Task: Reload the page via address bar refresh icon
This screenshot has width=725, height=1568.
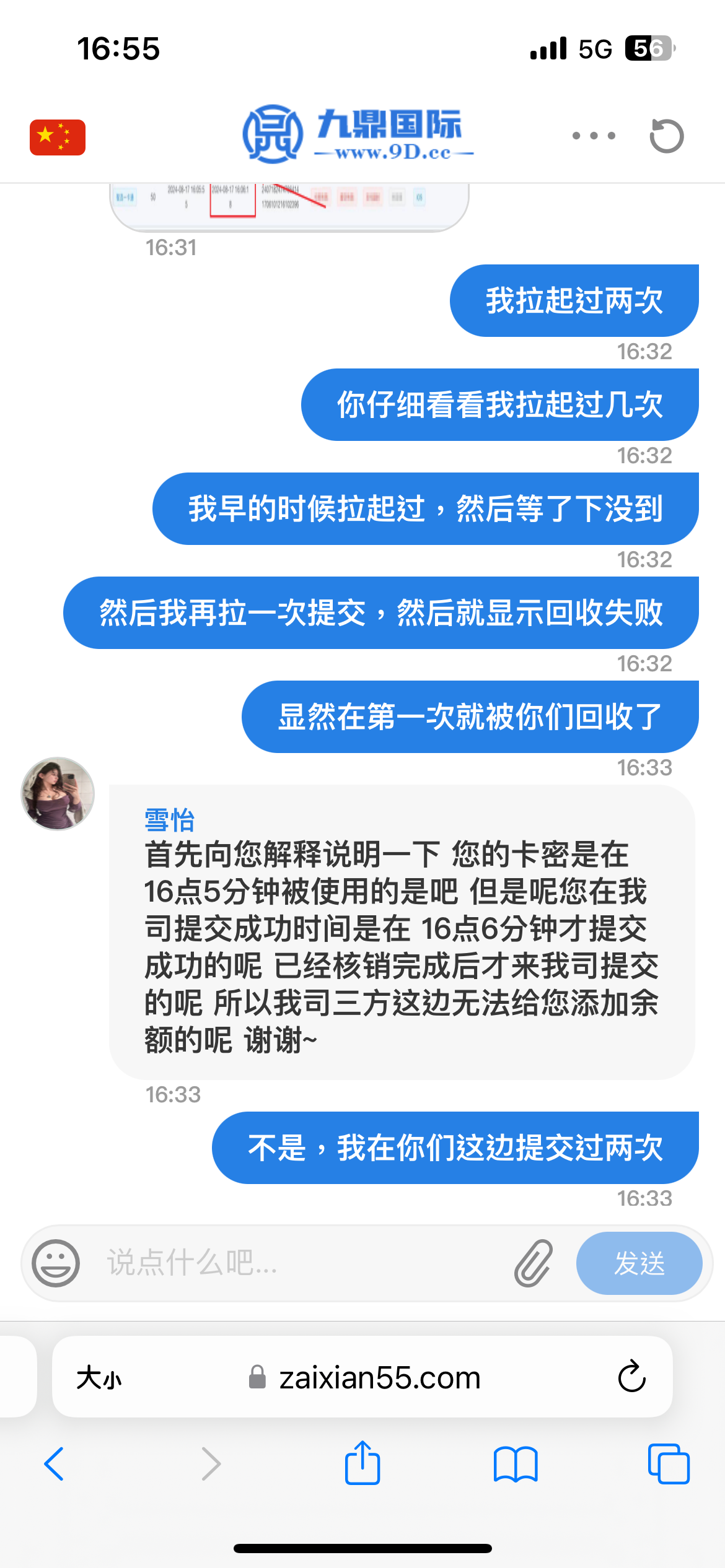Action: click(x=631, y=1377)
